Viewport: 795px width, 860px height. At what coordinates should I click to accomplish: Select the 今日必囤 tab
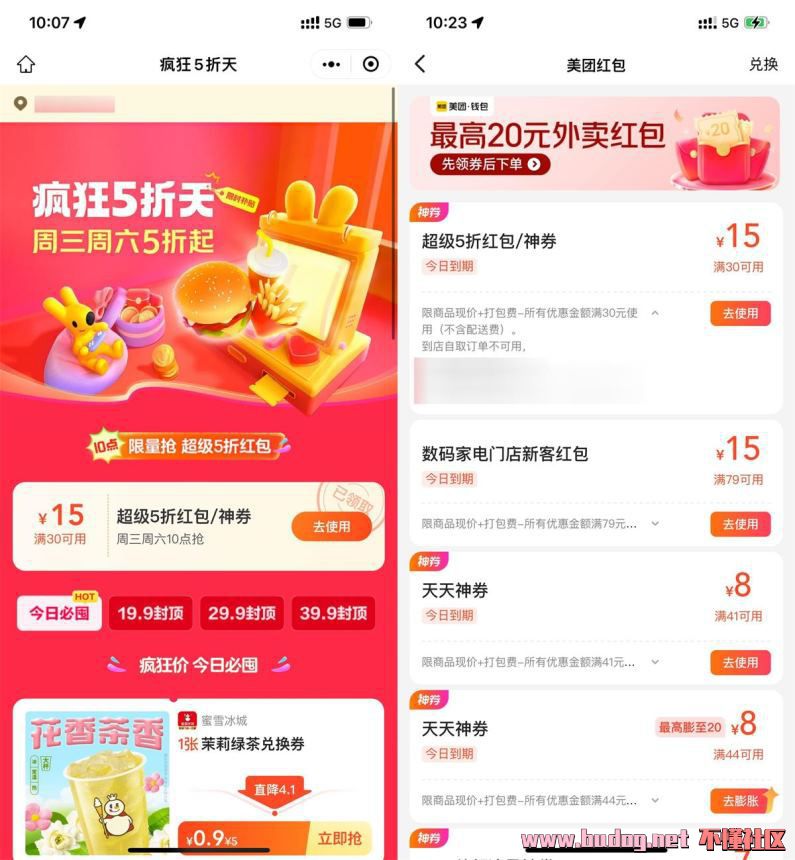[x=59, y=612]
